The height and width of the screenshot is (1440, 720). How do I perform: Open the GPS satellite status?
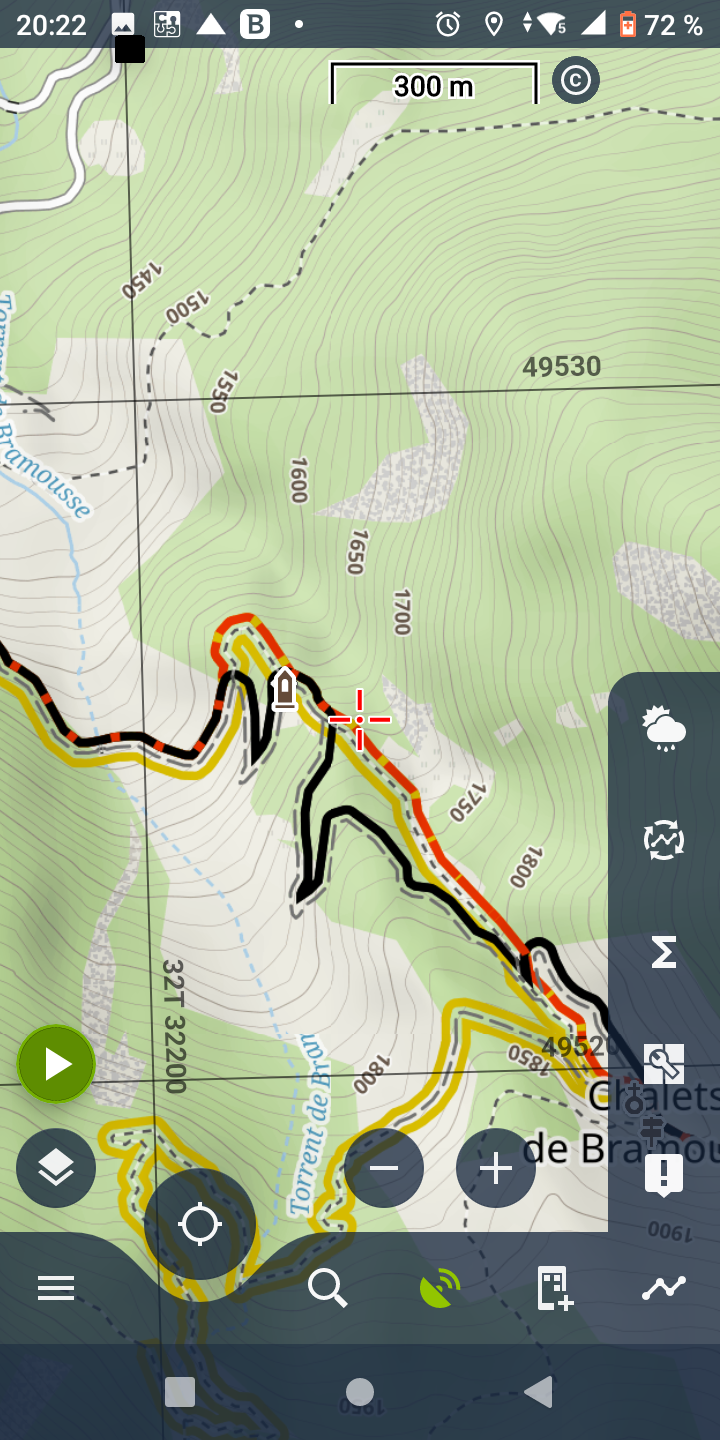click(440, 1288)
